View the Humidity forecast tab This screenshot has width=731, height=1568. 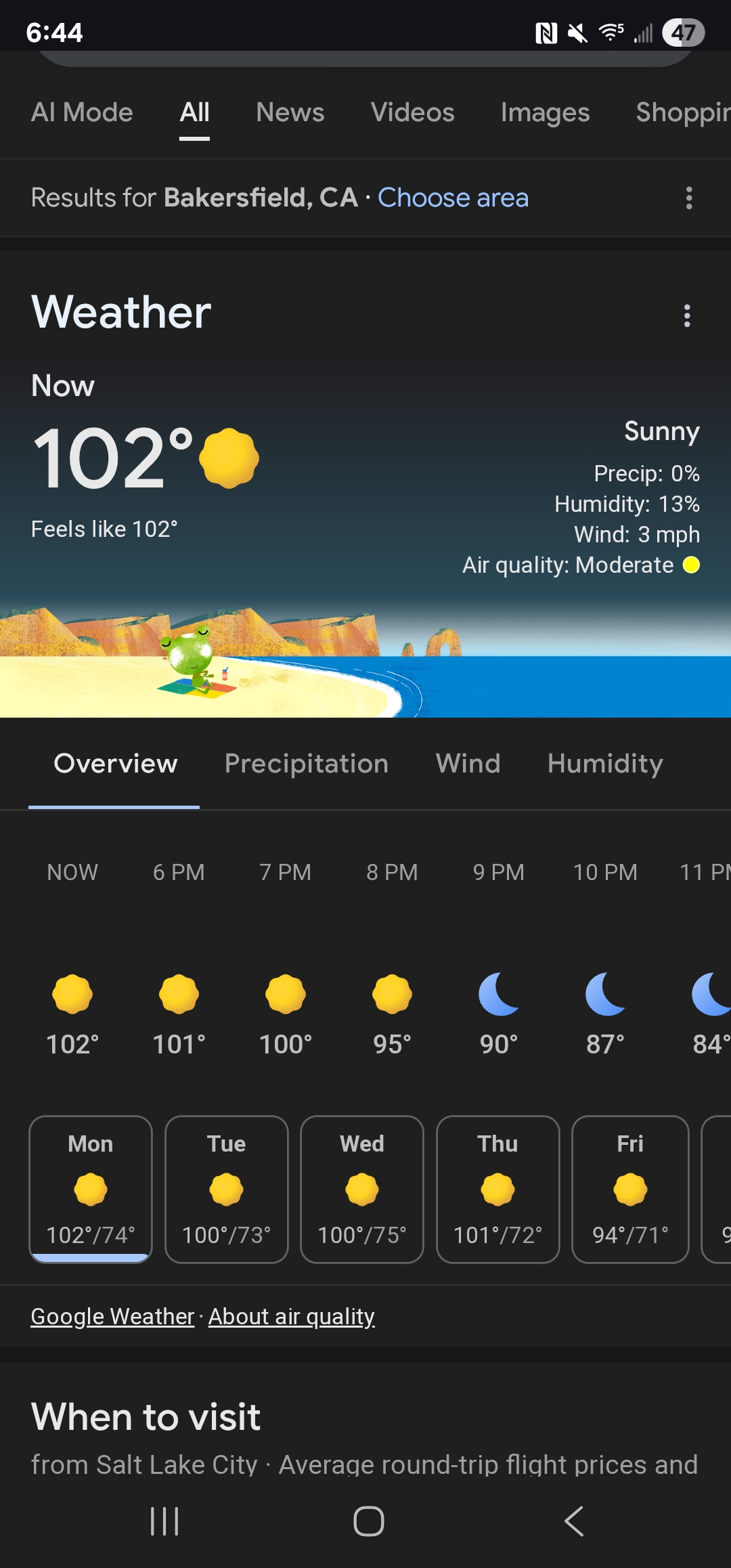[605, 764]
